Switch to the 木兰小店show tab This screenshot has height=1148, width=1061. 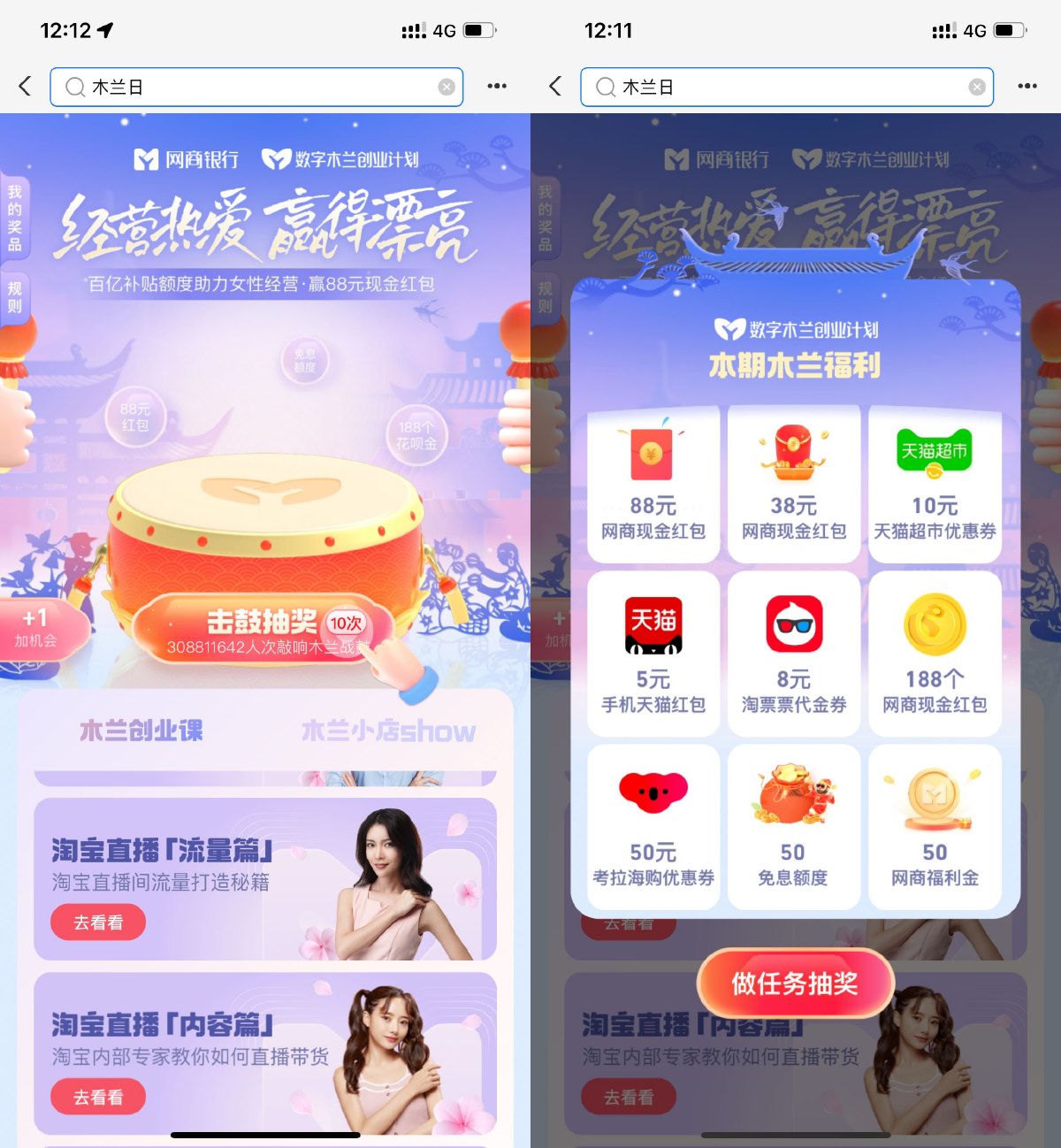coord(388,731)
